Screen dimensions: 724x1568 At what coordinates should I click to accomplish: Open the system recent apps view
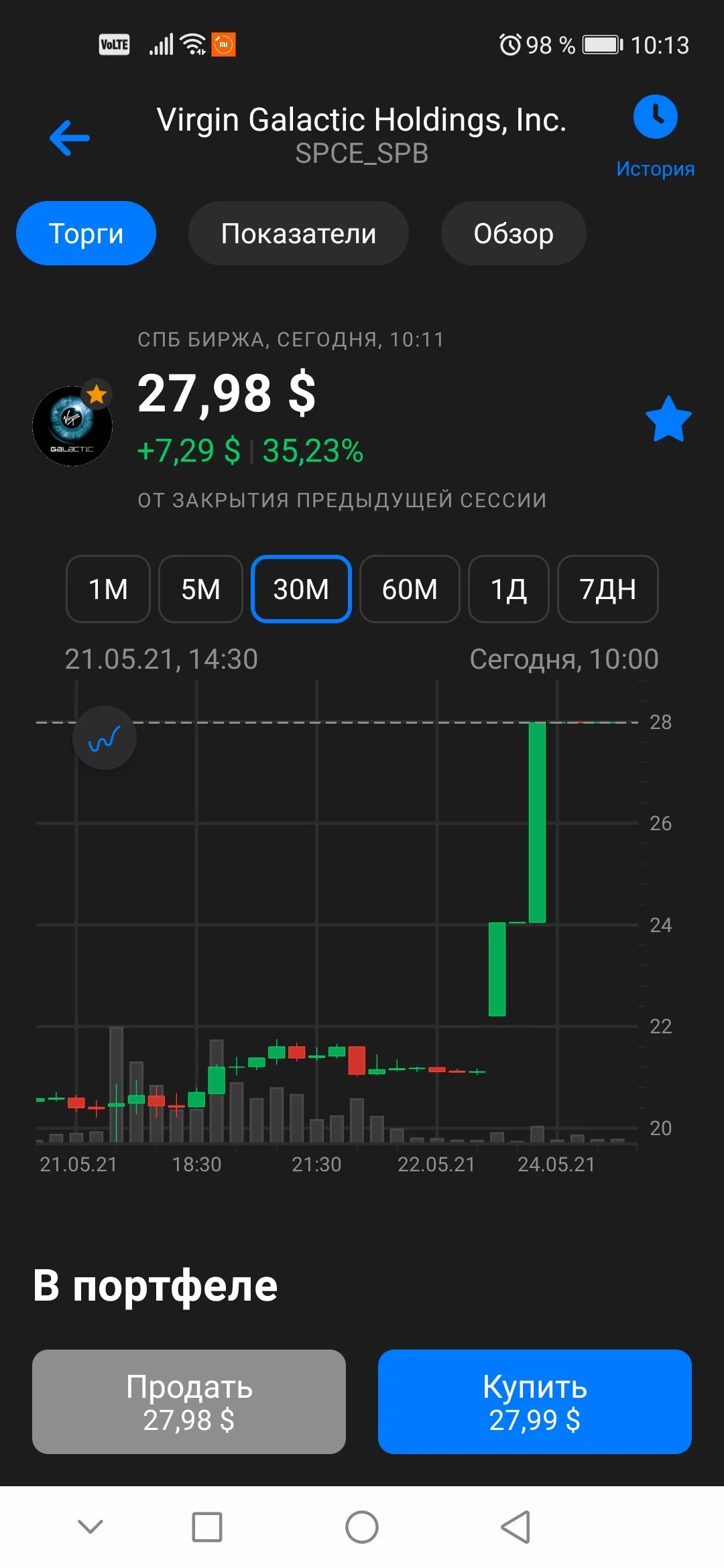pyautogui.click(x=207, y=1527)
